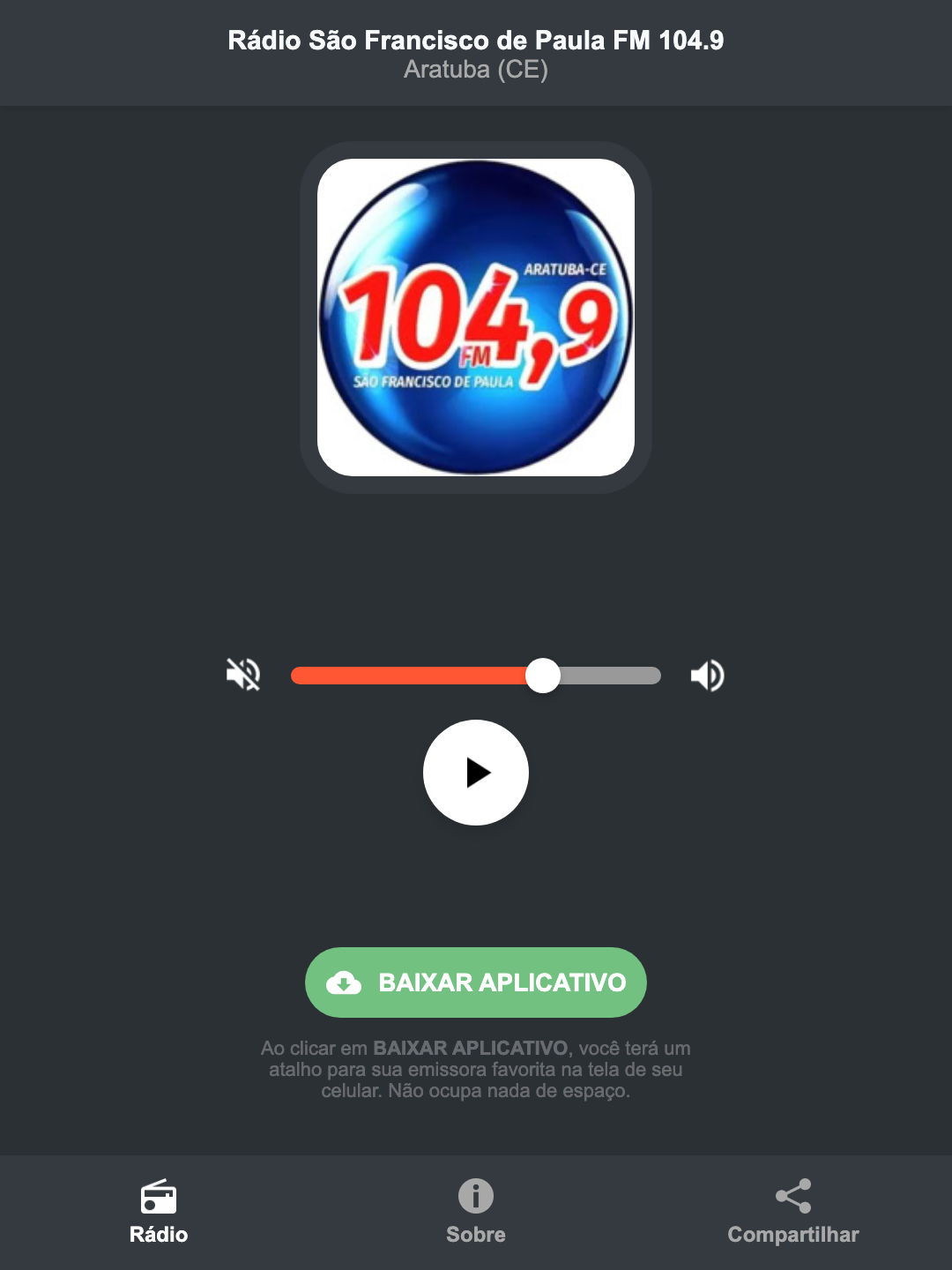This screenshot has height=1270, width=952.
Task: Select the Rádio tab
Action: pos(159,1217)
